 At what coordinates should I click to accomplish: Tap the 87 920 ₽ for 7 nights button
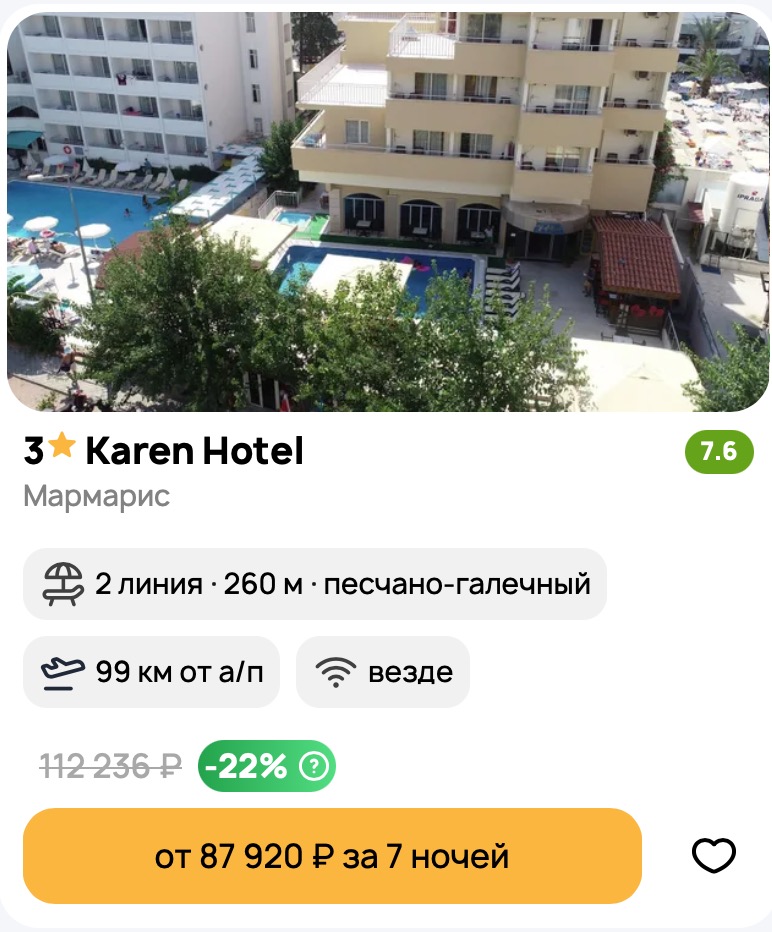(x=332, y=856)
